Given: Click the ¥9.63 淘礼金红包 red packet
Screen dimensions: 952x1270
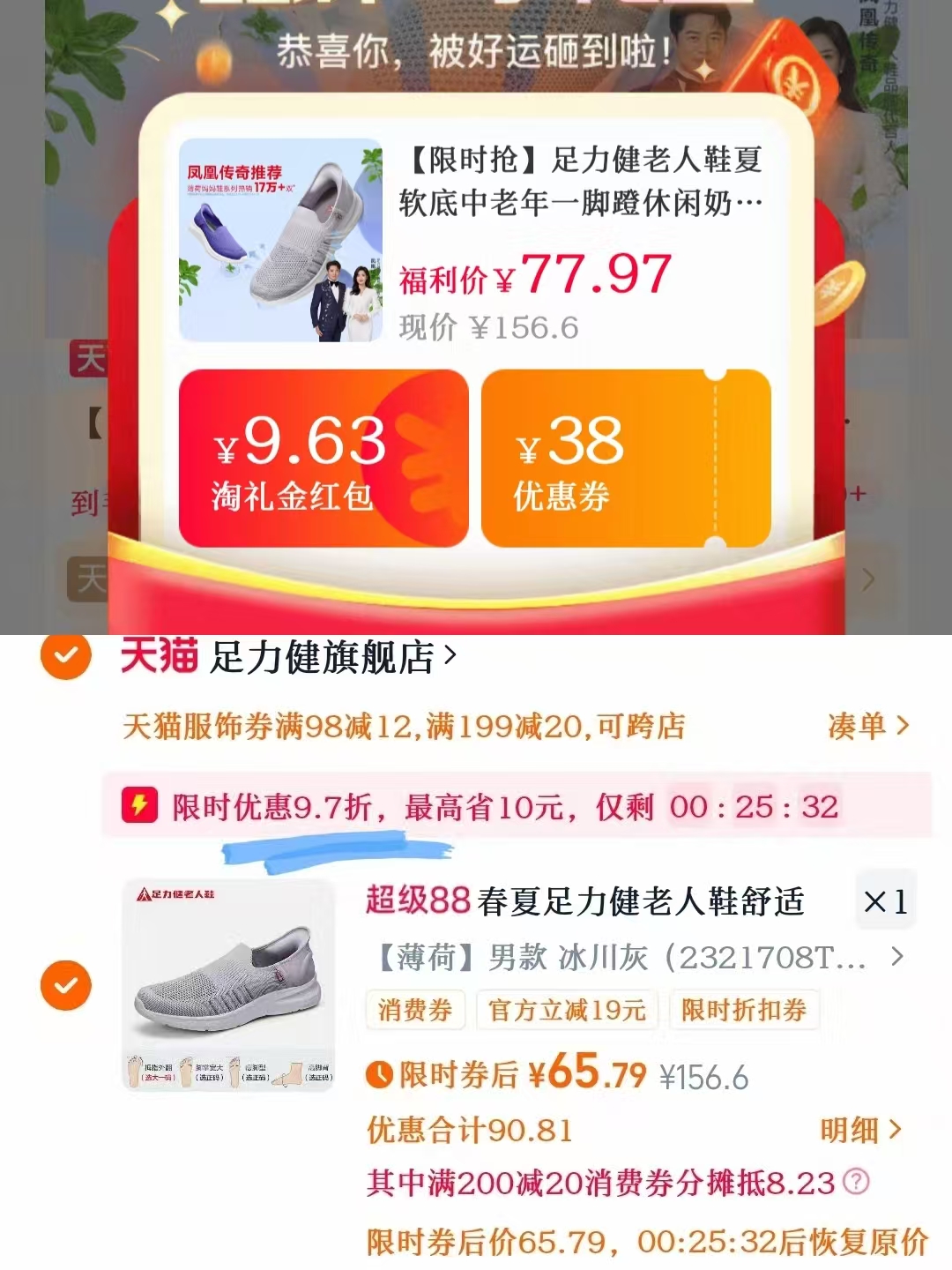Looking at the screenshot, I should pyautogui.click(x=326, y=459).
